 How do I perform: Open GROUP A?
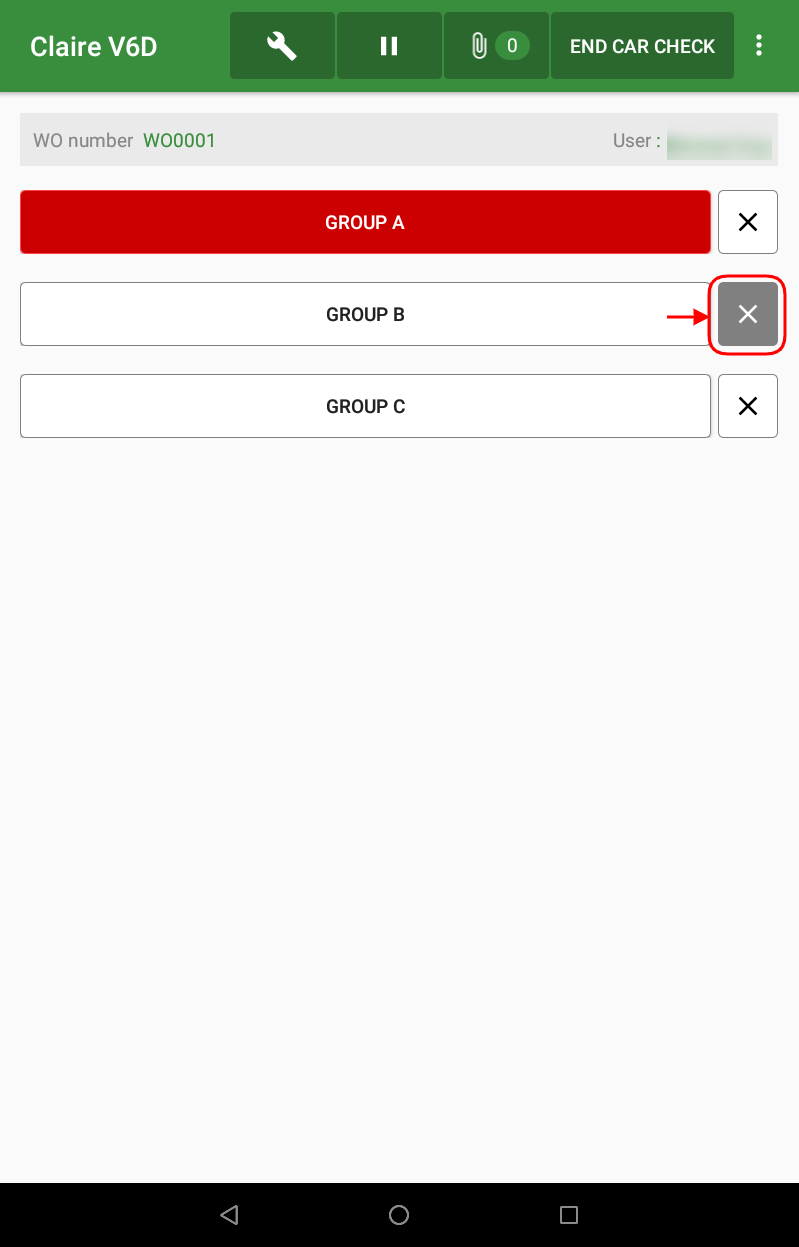pyautogui.click(x=365, y=222)
